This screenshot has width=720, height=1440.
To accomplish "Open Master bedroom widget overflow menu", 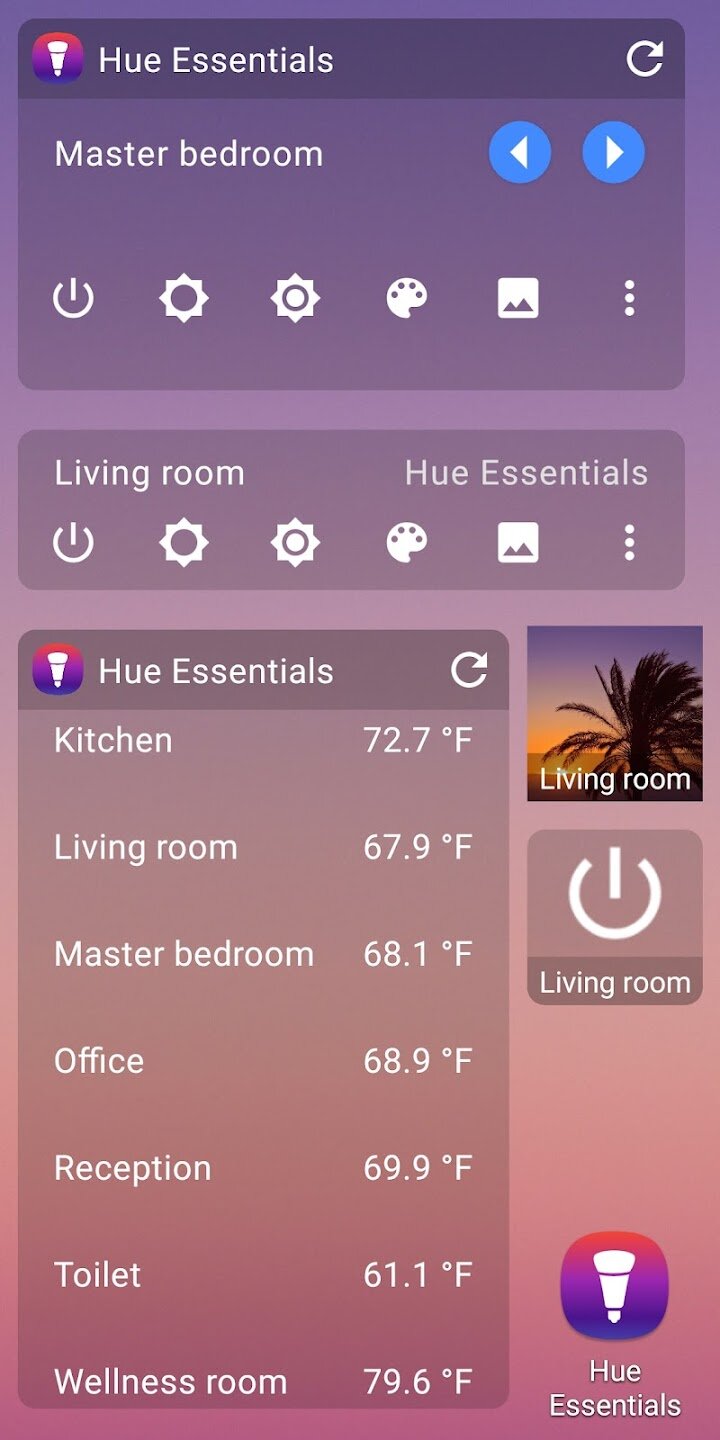I will [x=629, y=298].
